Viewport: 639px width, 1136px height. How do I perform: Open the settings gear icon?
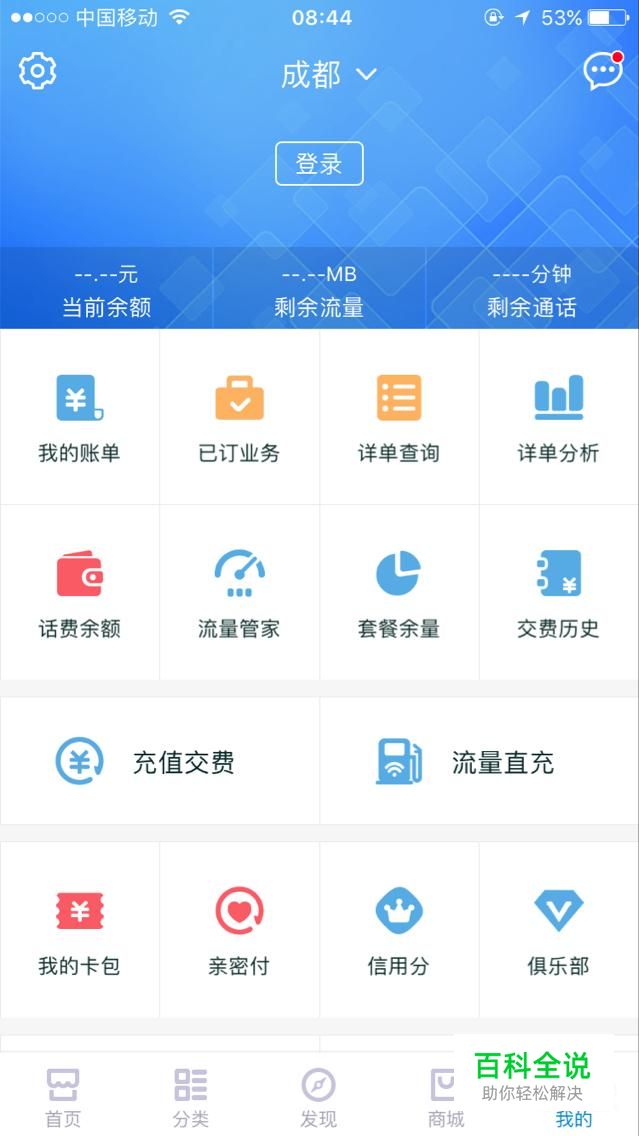coord(38,71)
